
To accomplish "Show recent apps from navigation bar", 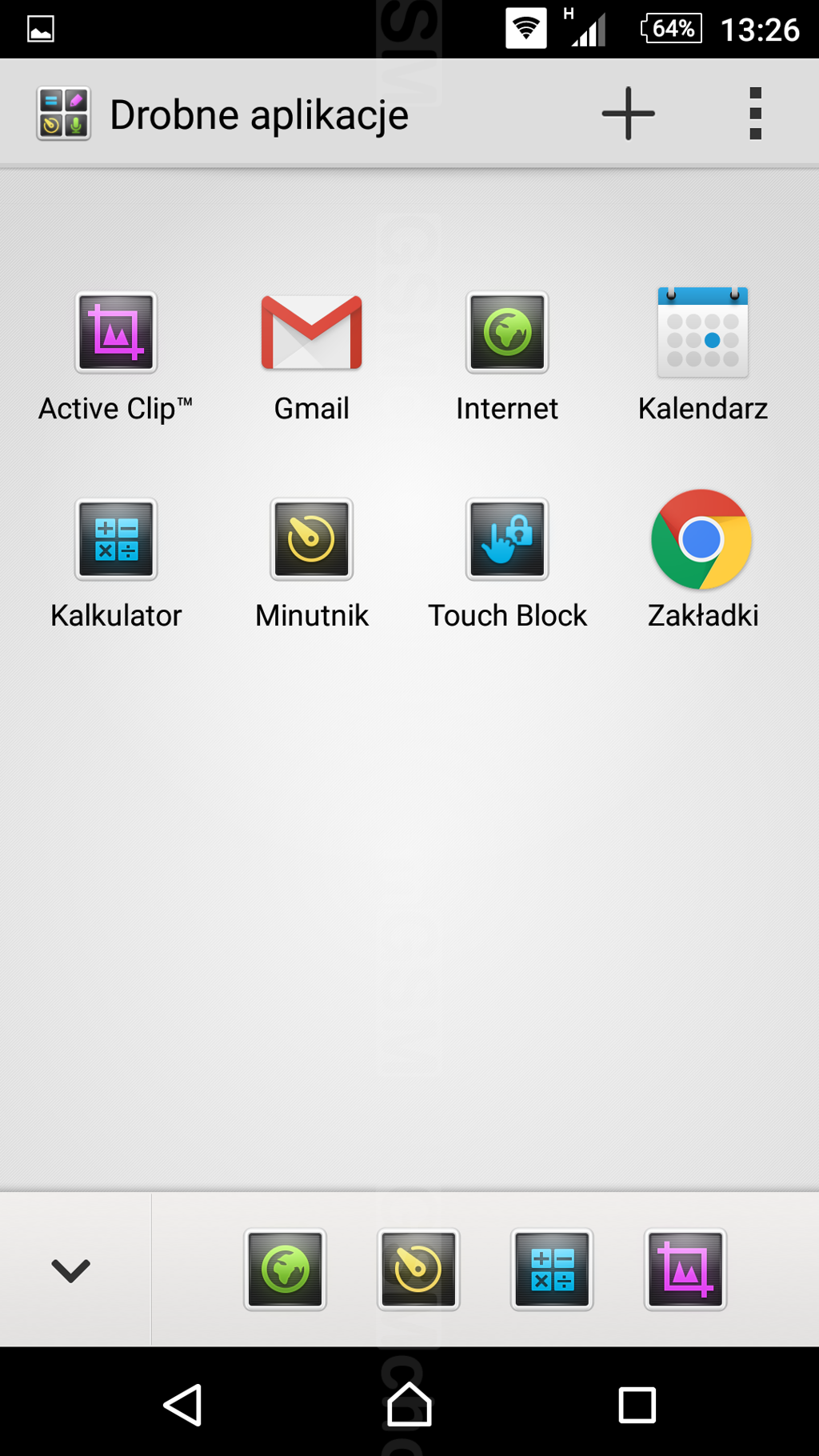I will [x=637, y=1405].
